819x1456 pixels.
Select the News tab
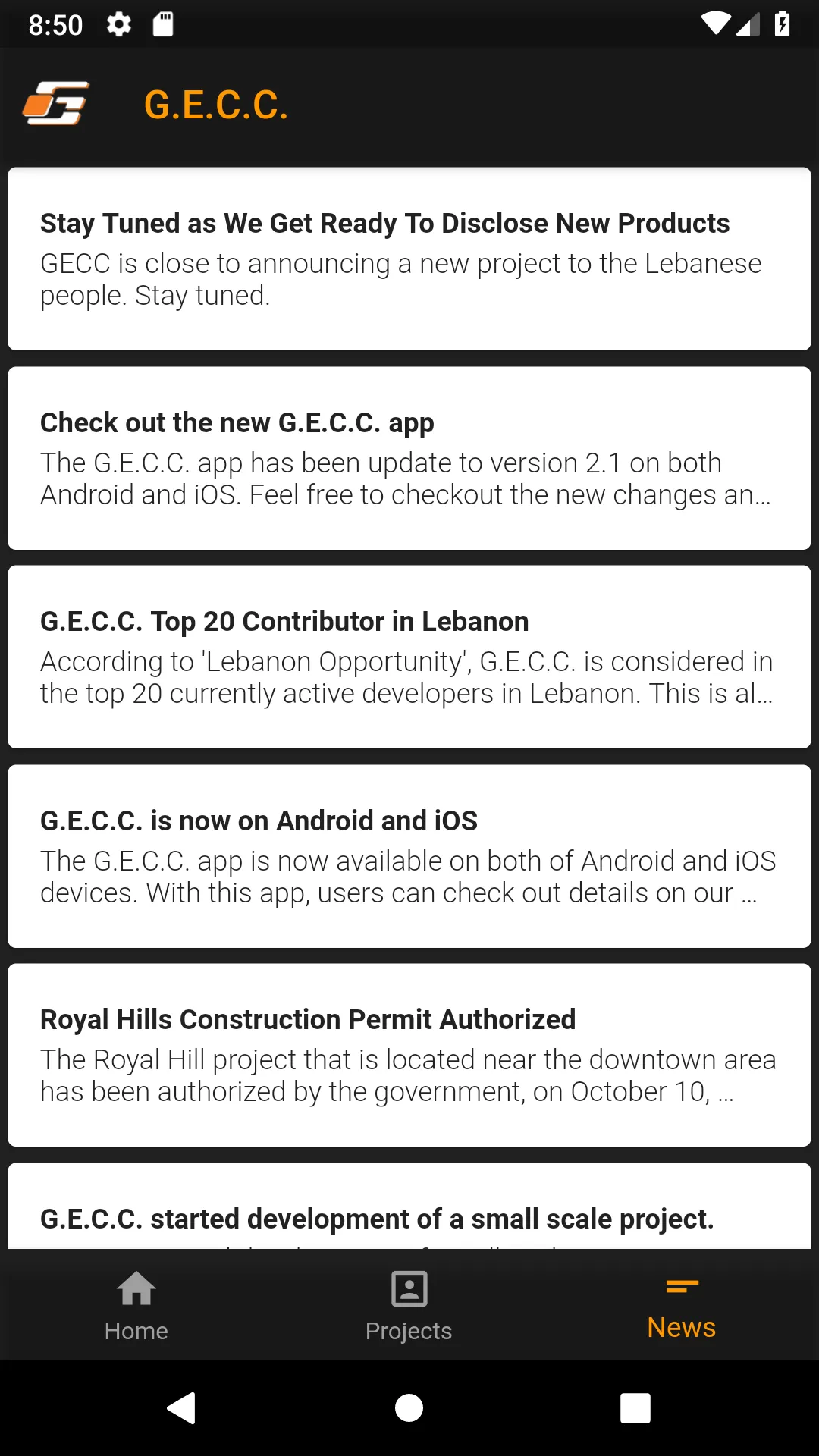point(682,1306)
